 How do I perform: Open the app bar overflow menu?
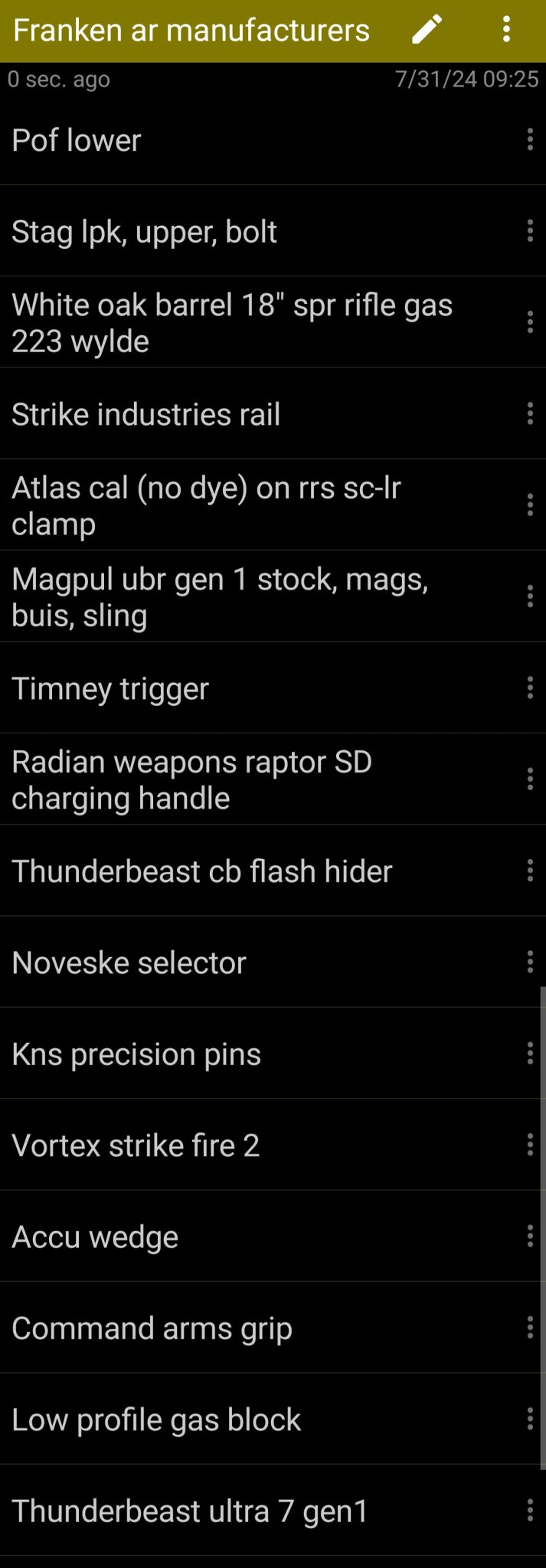[506, 30]
